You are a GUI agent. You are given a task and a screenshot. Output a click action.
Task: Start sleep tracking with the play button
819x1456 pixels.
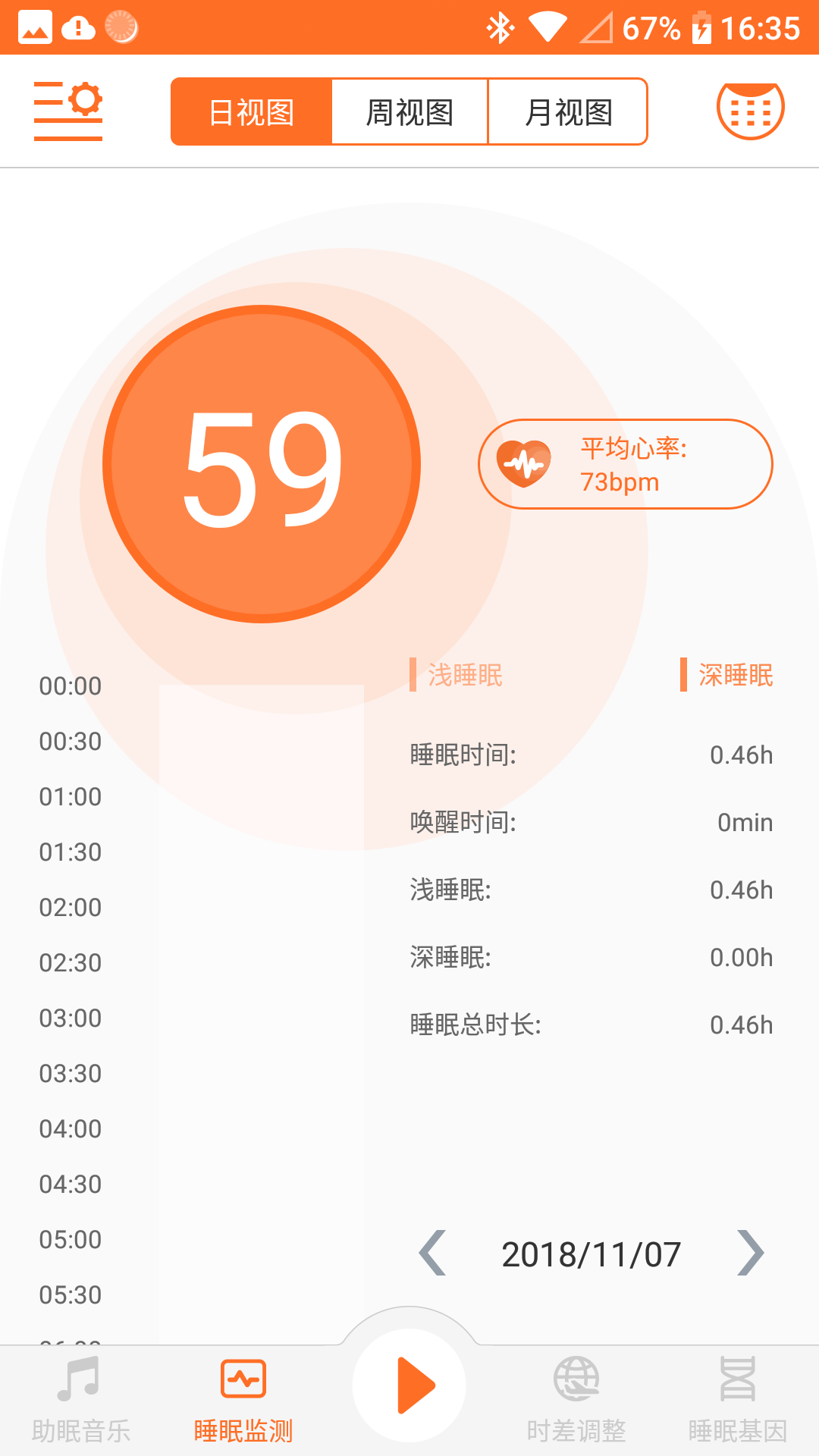coord(410,1385)
